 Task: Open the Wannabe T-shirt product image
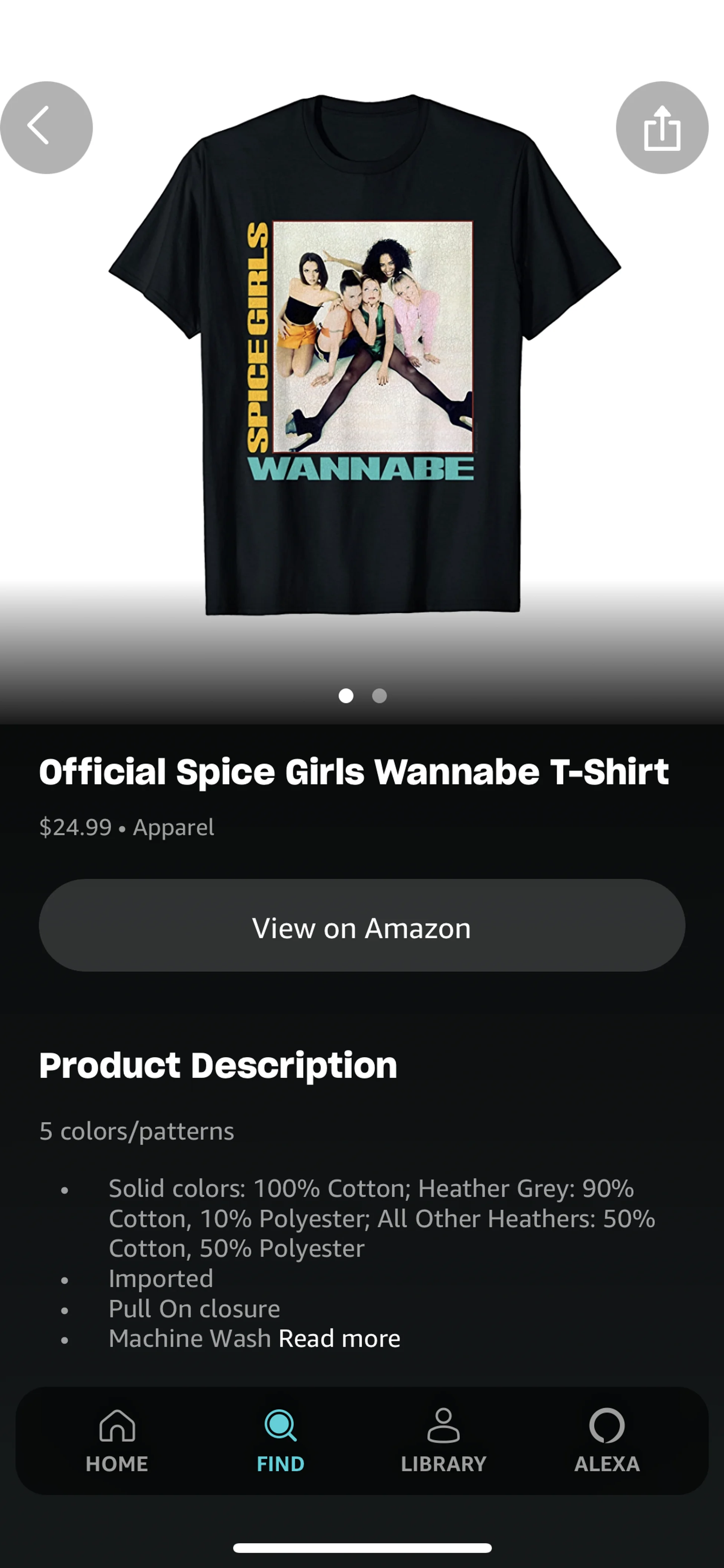(x=363, y=353)
